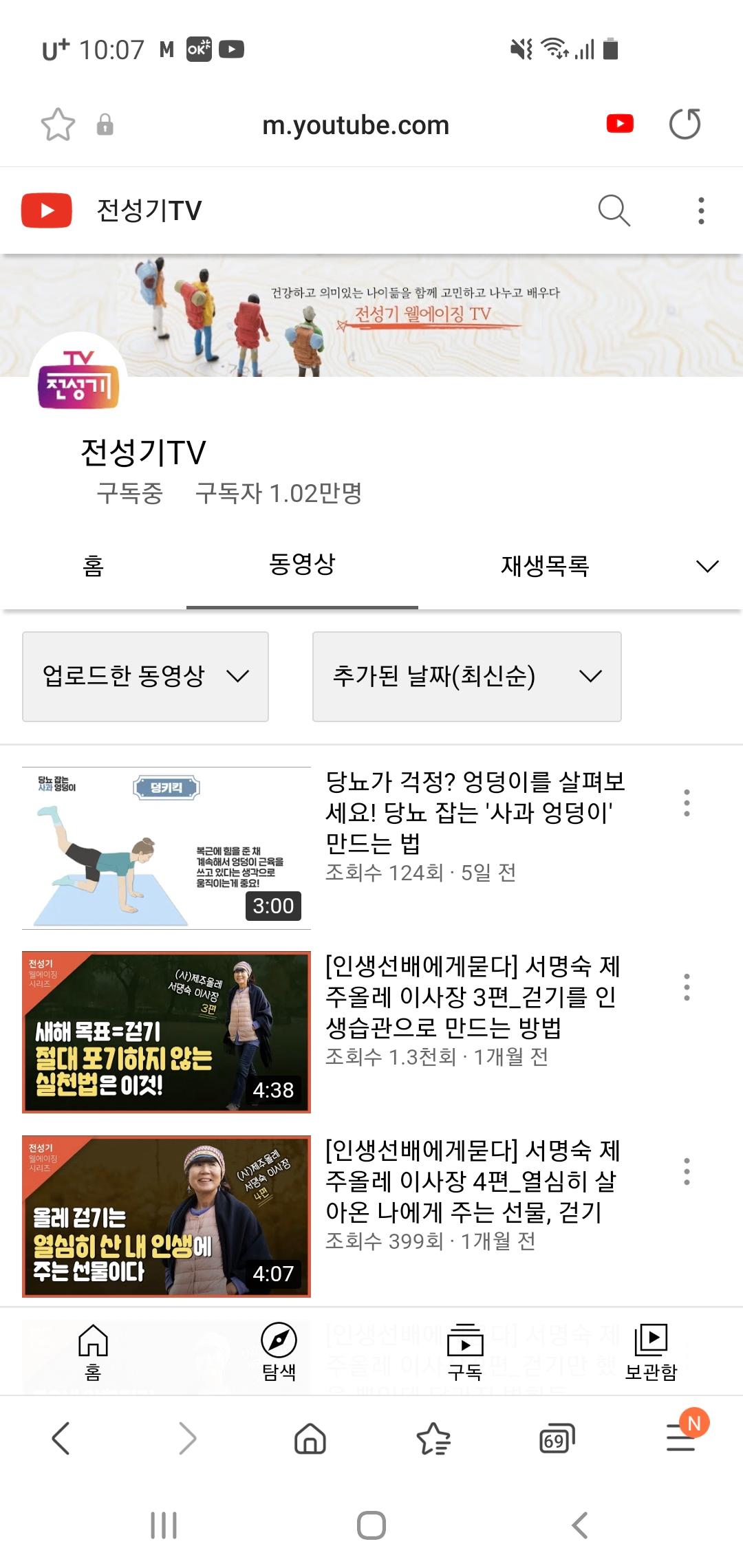Open the 추가된 날짜(최신순) sort dropdown
This screenshot has width=743, height=1568.
466,676
